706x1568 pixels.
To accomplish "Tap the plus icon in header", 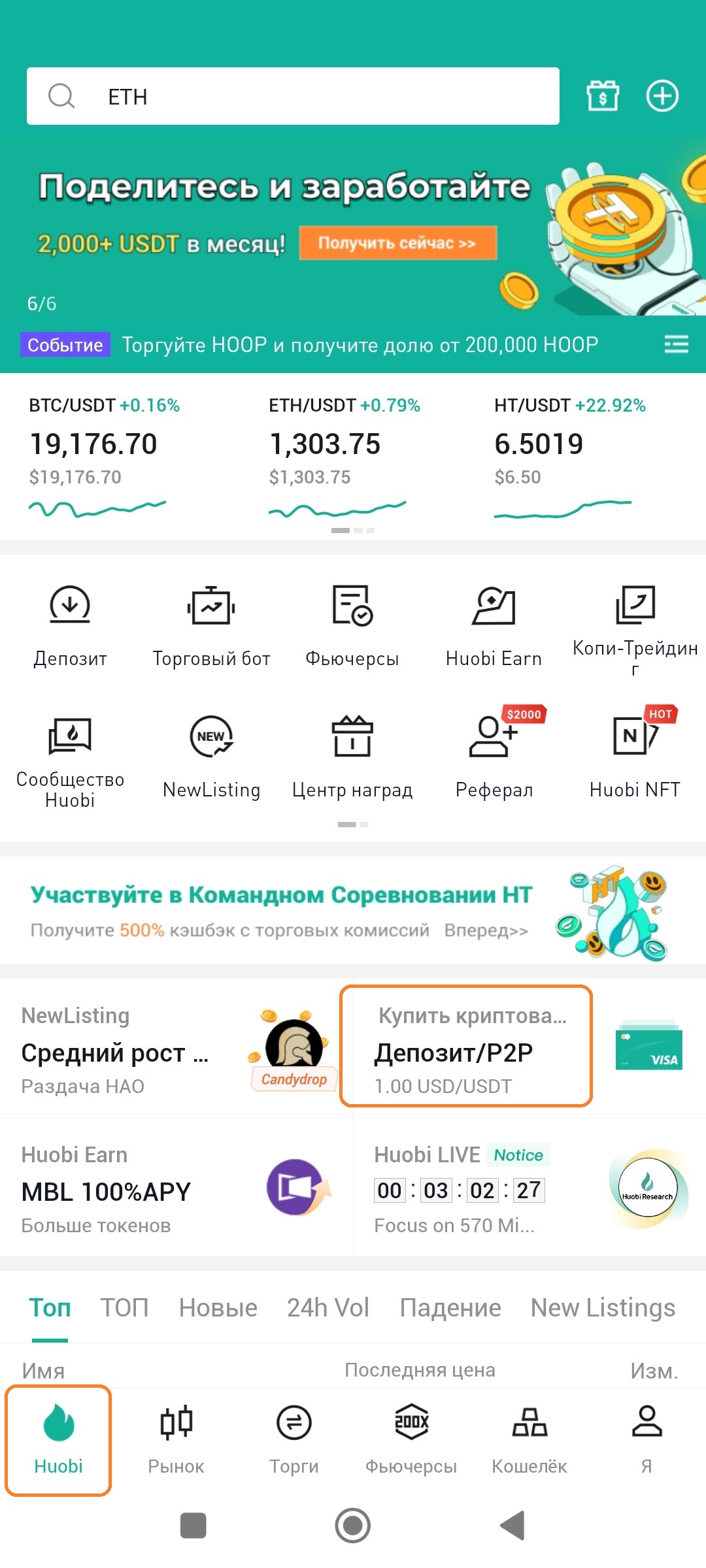I will click(x=662, y=96).
